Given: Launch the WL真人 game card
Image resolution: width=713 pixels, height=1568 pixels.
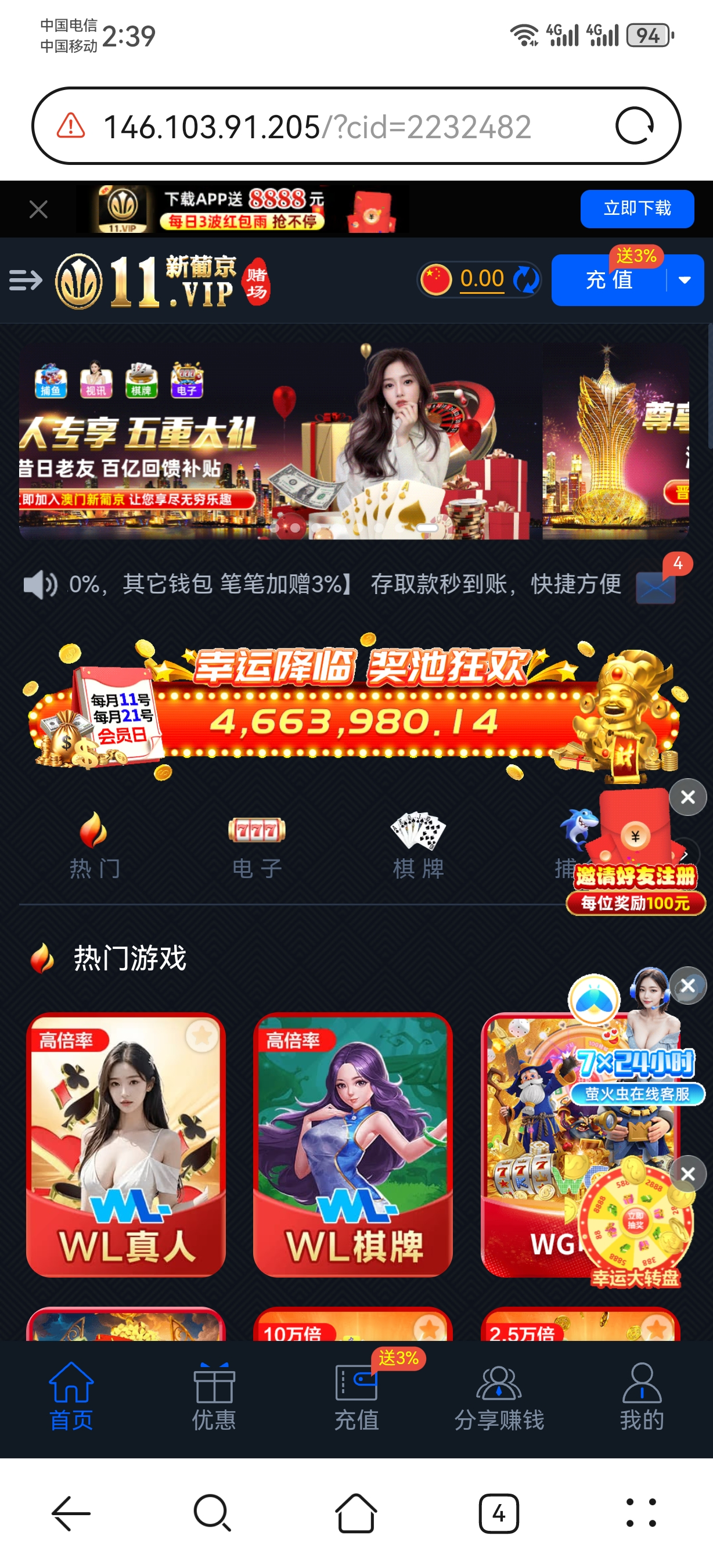Looking at the screenshot, I should coord(126,1144).
